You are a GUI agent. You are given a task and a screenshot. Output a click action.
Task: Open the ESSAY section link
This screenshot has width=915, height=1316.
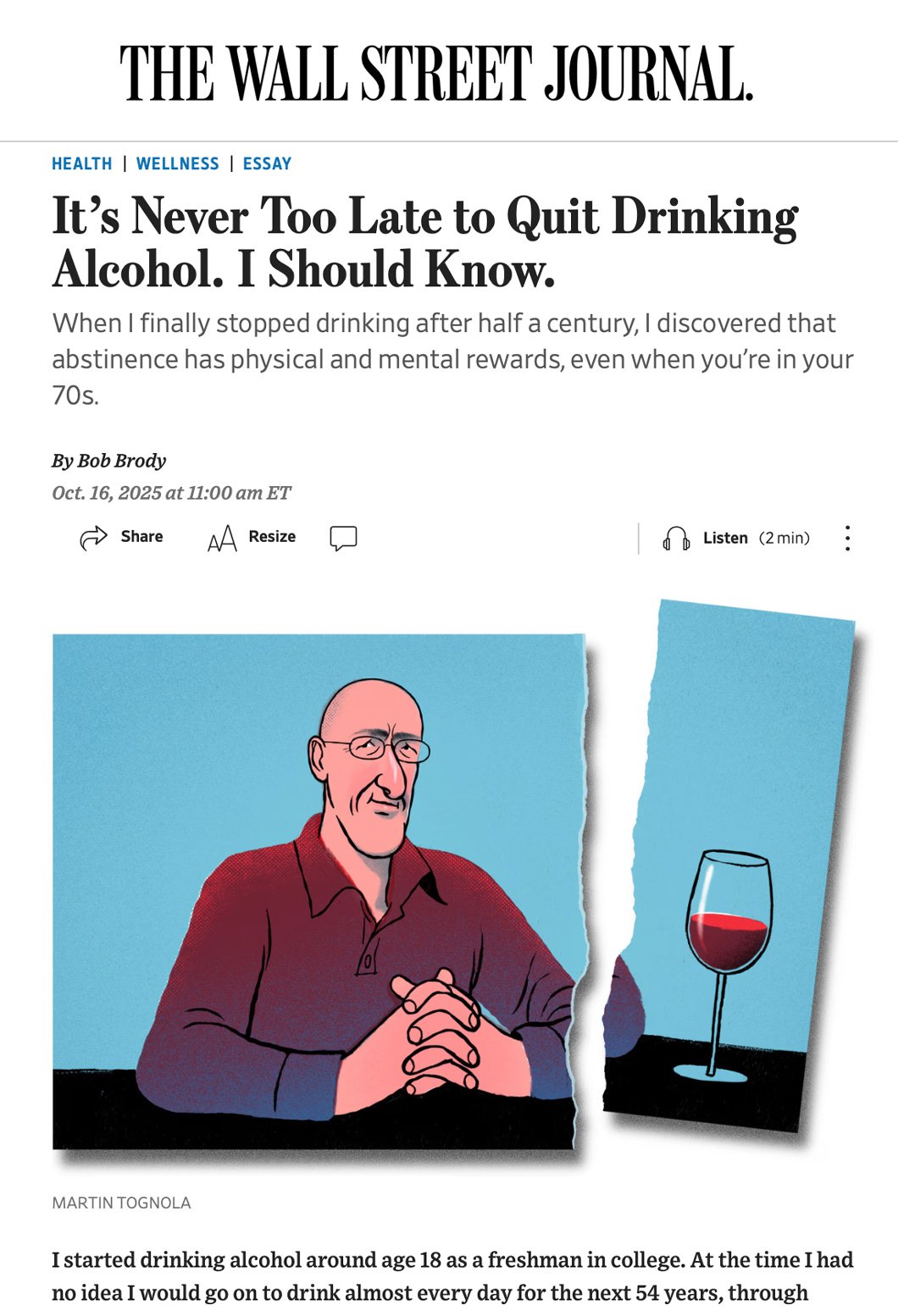click(267, 163)
